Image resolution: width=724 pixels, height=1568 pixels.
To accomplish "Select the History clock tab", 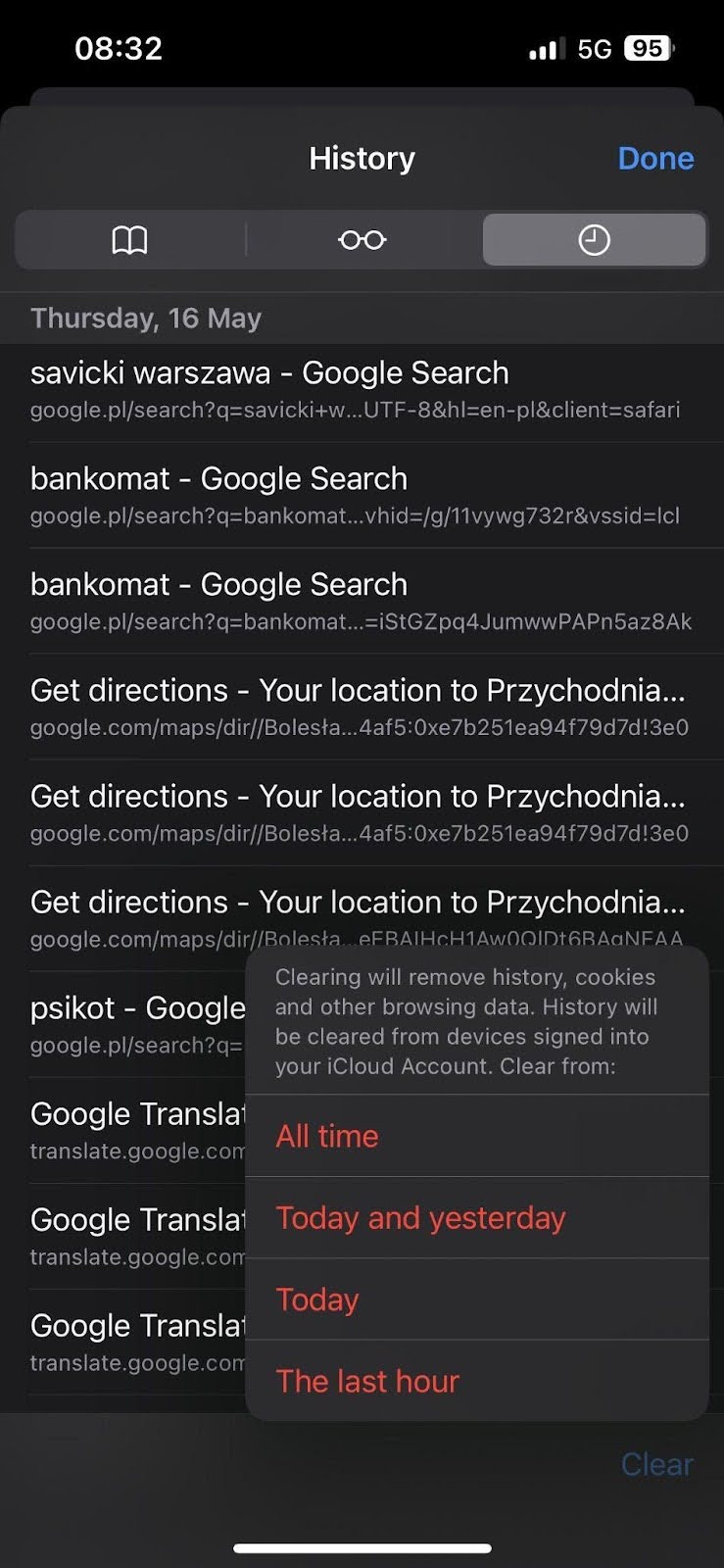I will click(594, 240).
